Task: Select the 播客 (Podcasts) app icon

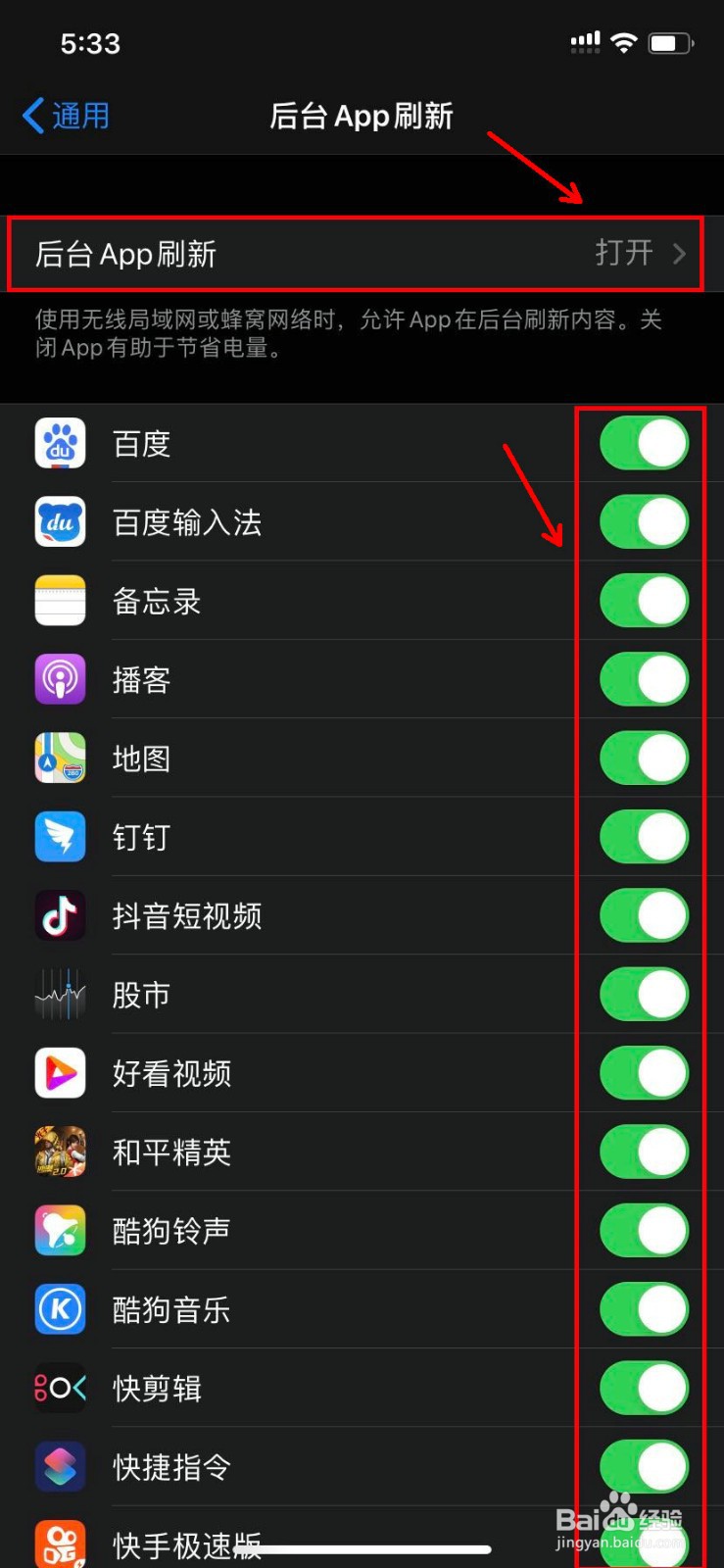Action: click(60, 679)
